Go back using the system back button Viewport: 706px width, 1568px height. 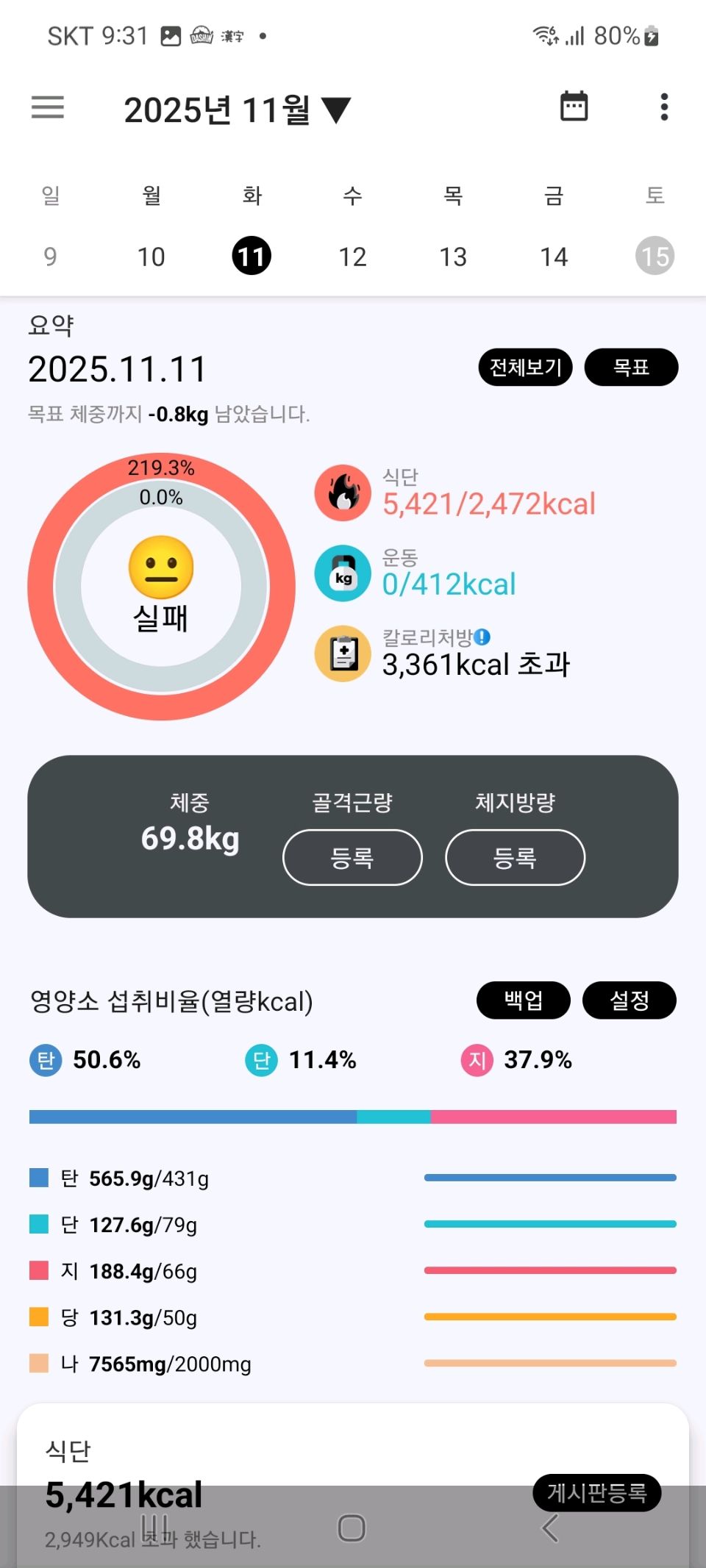coord(550,1528)
